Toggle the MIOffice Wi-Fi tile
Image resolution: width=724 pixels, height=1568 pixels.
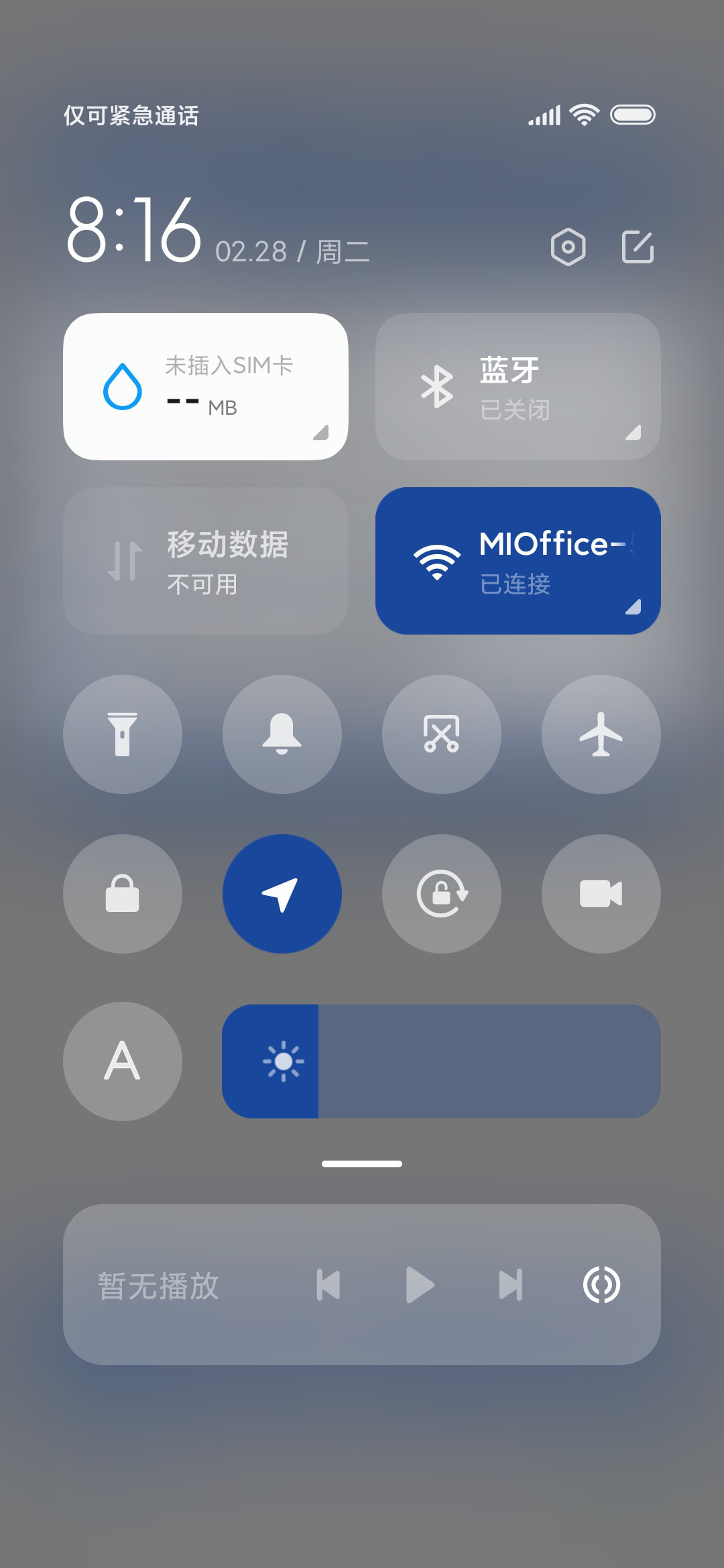518,561
